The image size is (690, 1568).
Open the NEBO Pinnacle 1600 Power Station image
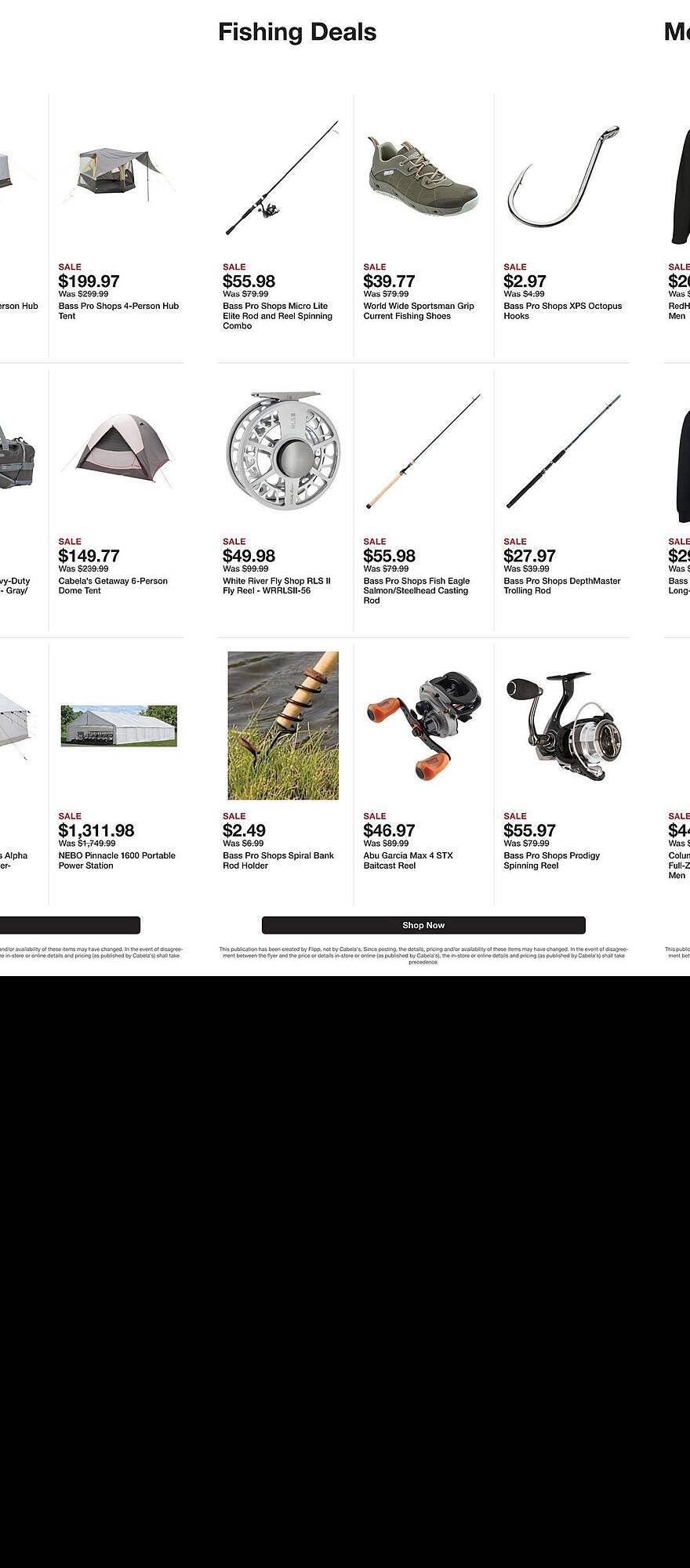point(119,725)
